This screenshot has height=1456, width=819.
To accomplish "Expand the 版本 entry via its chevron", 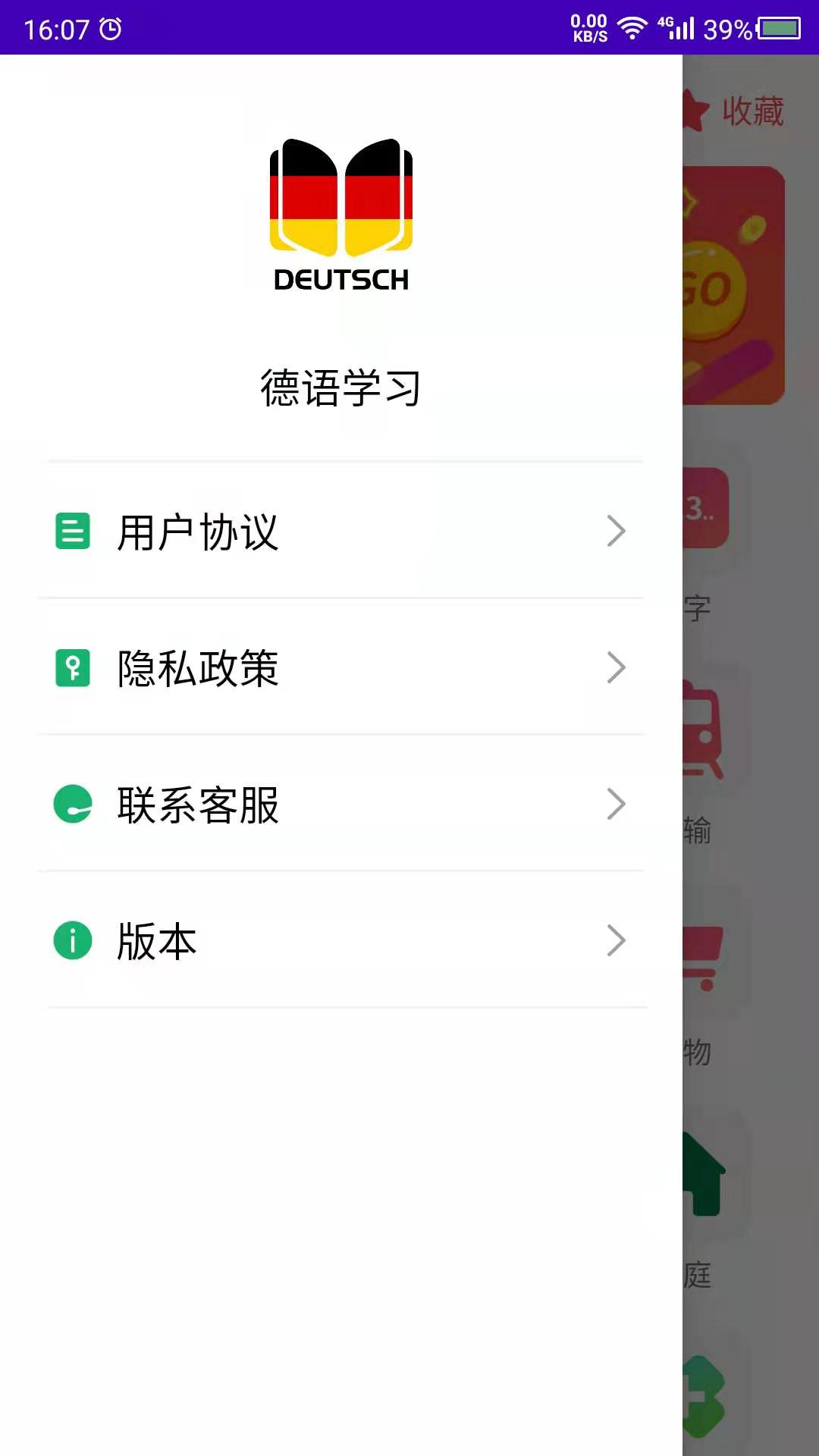I will pyautogui.click(x=616, y=941).
